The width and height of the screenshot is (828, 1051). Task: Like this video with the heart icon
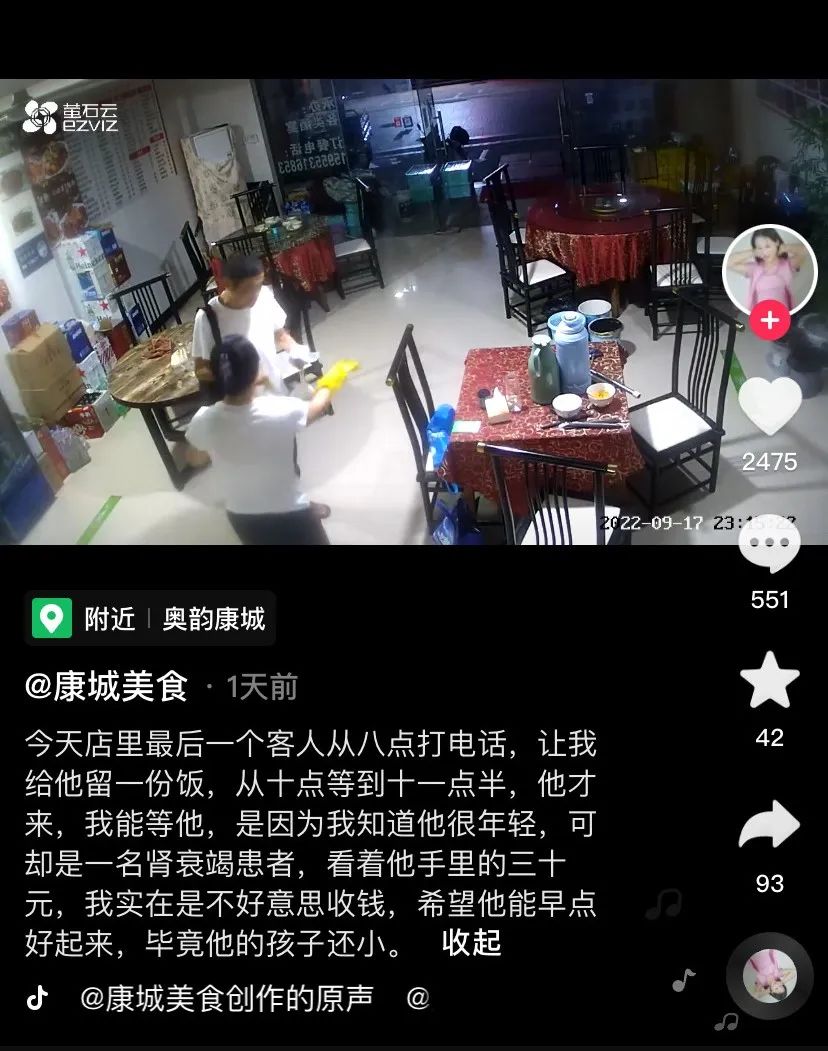coord(769,407)
